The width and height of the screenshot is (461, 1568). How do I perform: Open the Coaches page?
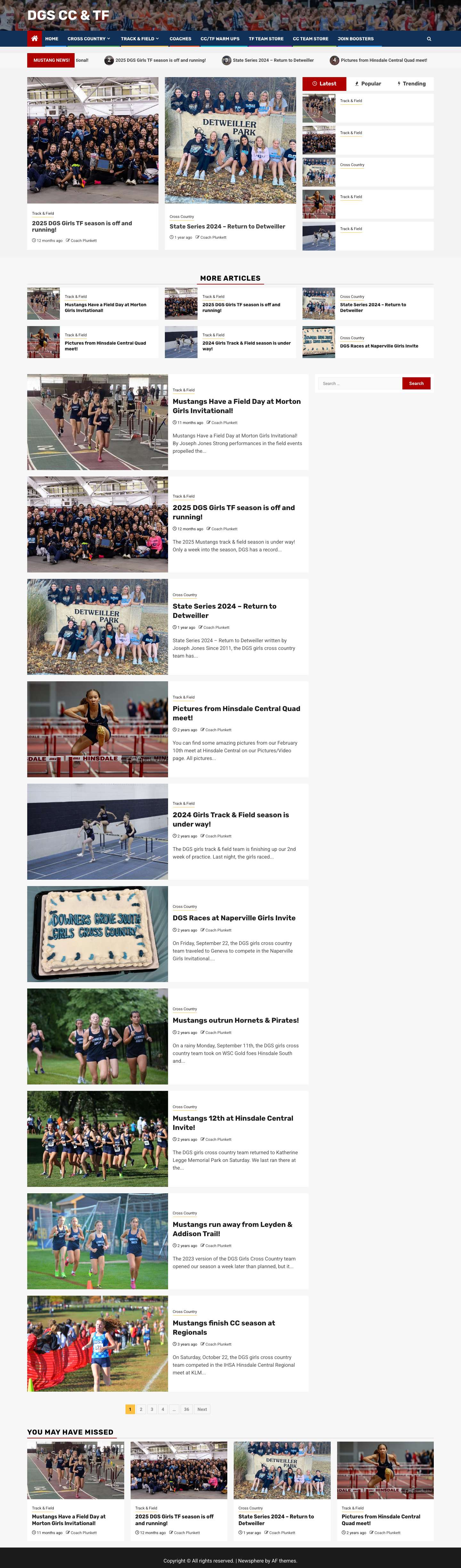(180, 39)
